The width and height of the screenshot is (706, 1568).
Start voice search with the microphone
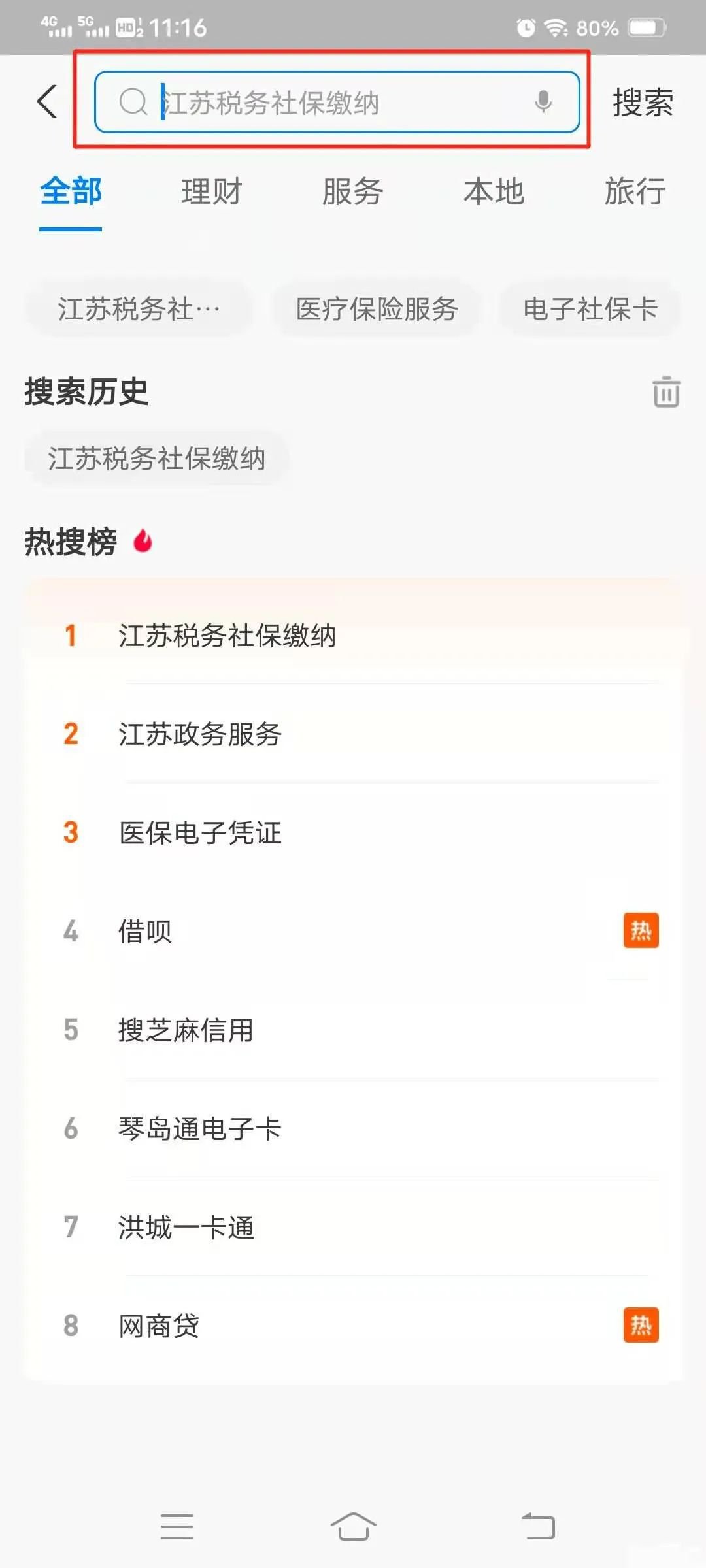point(543,102)
